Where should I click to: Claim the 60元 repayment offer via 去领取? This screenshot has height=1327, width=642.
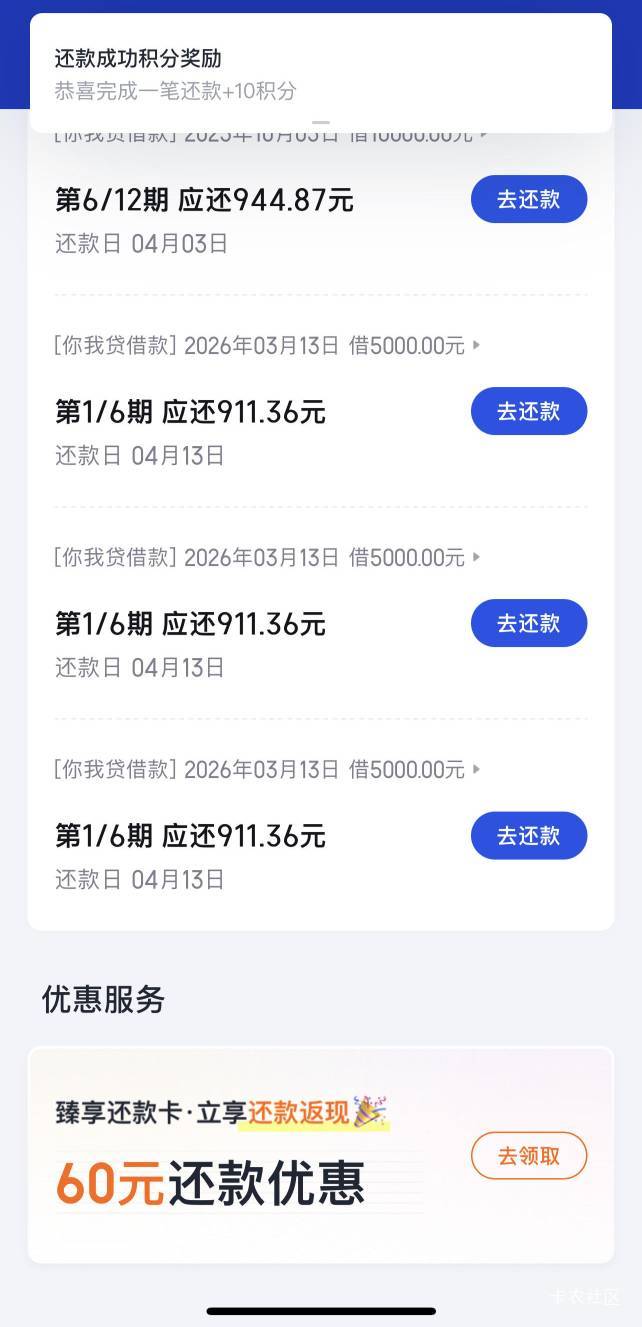pyautogui.click(x=528, y=1156)
